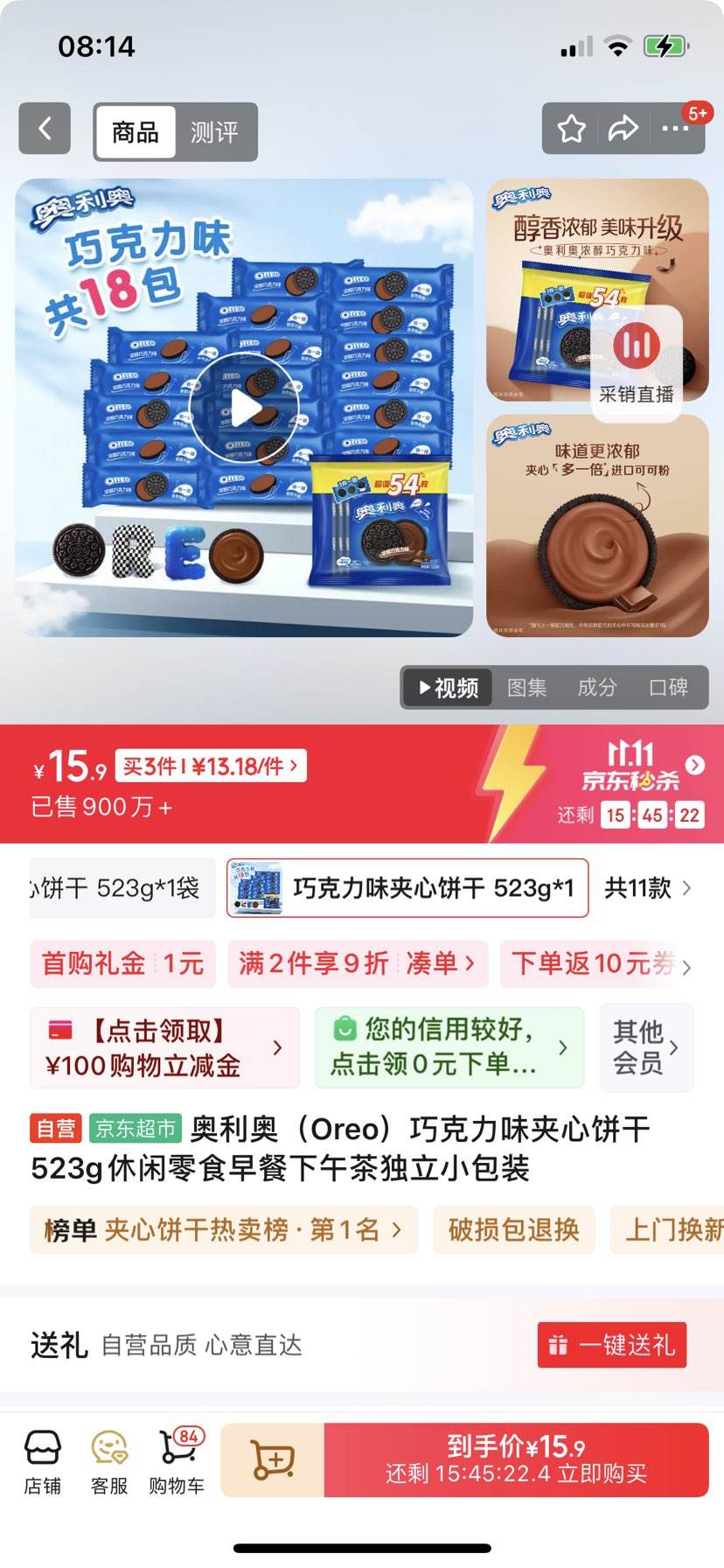Viewport: 724px width, 1568px height.
Task: Open the 买3件 ¥13.18/件 offer
Action: pyautogui.click(x=211, y=766)
